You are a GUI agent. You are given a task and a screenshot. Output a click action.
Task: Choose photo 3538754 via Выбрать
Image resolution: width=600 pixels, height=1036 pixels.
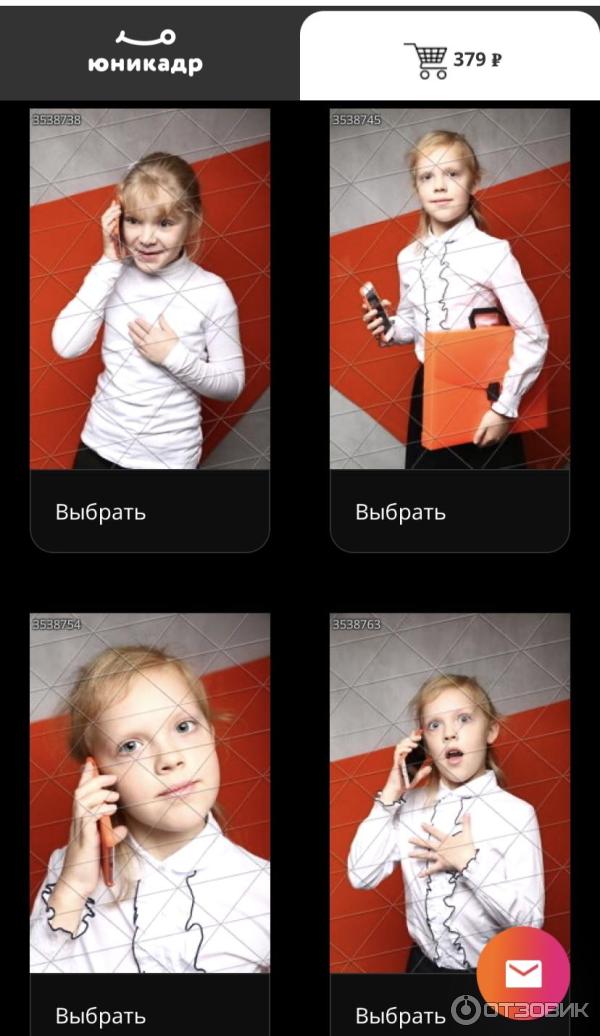(100, 1016)
